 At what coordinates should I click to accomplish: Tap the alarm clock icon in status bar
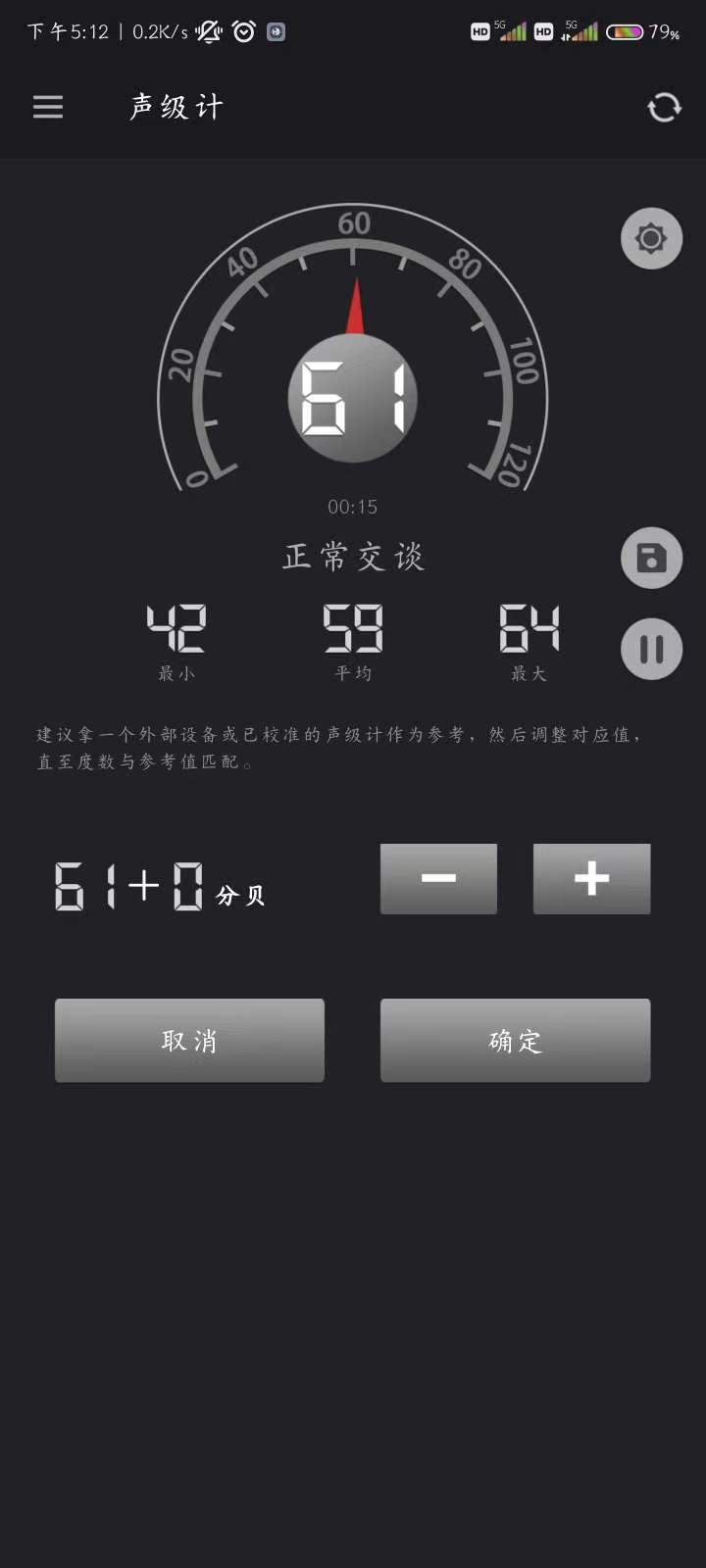(241, 30)
